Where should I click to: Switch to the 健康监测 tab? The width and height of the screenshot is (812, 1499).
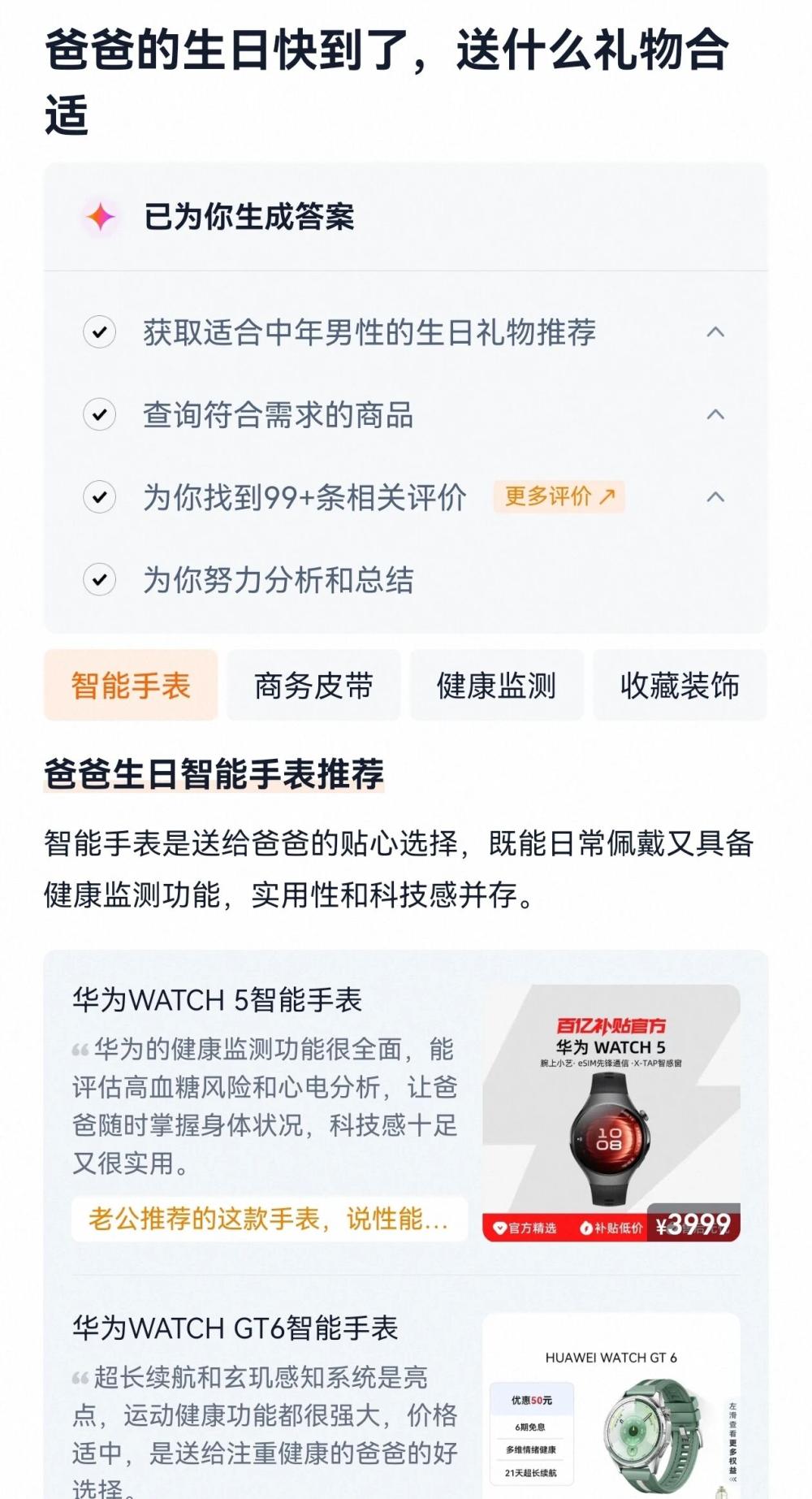coord(496,685)
